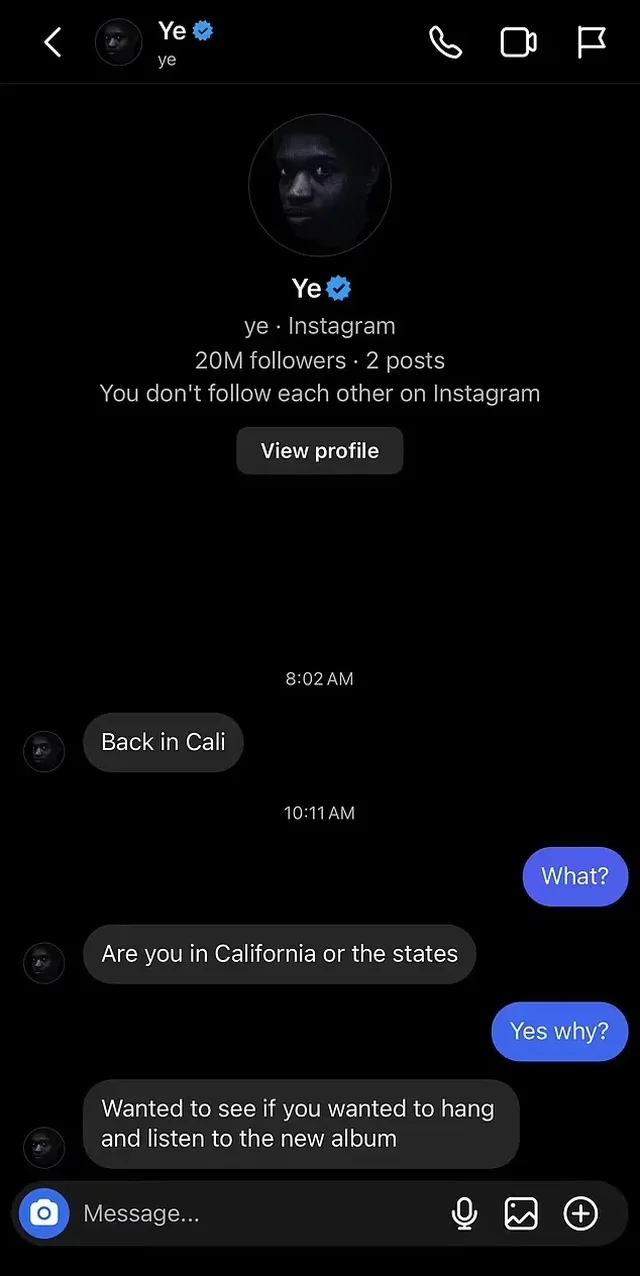Record a voice message with microphone
This screenshot has height=1276, width=640.
pos(464,1214)
